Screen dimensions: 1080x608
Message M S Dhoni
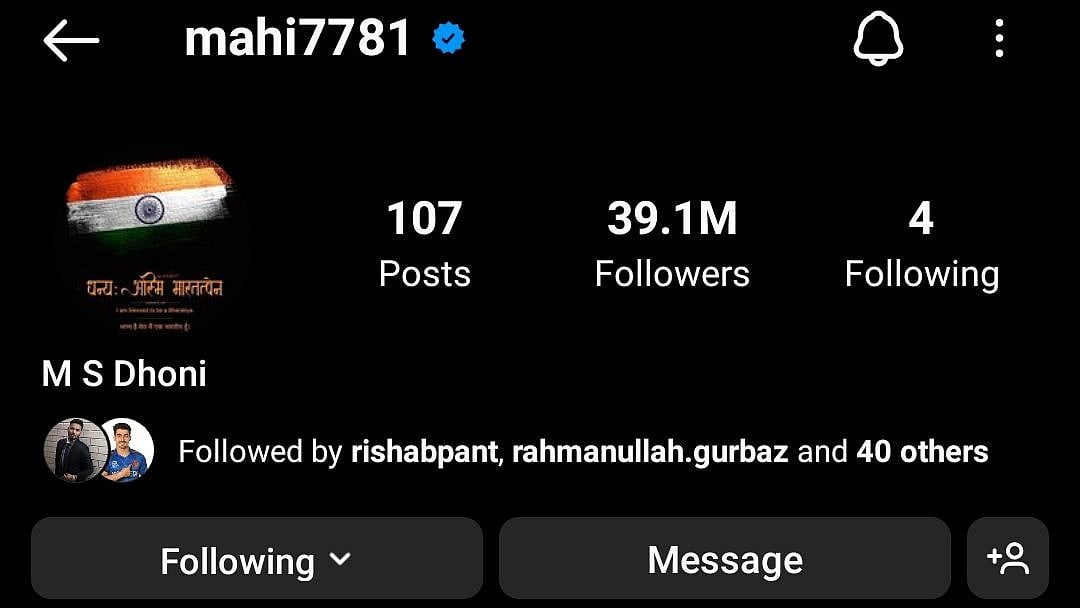pyautogui.click(x=724, y=559)
